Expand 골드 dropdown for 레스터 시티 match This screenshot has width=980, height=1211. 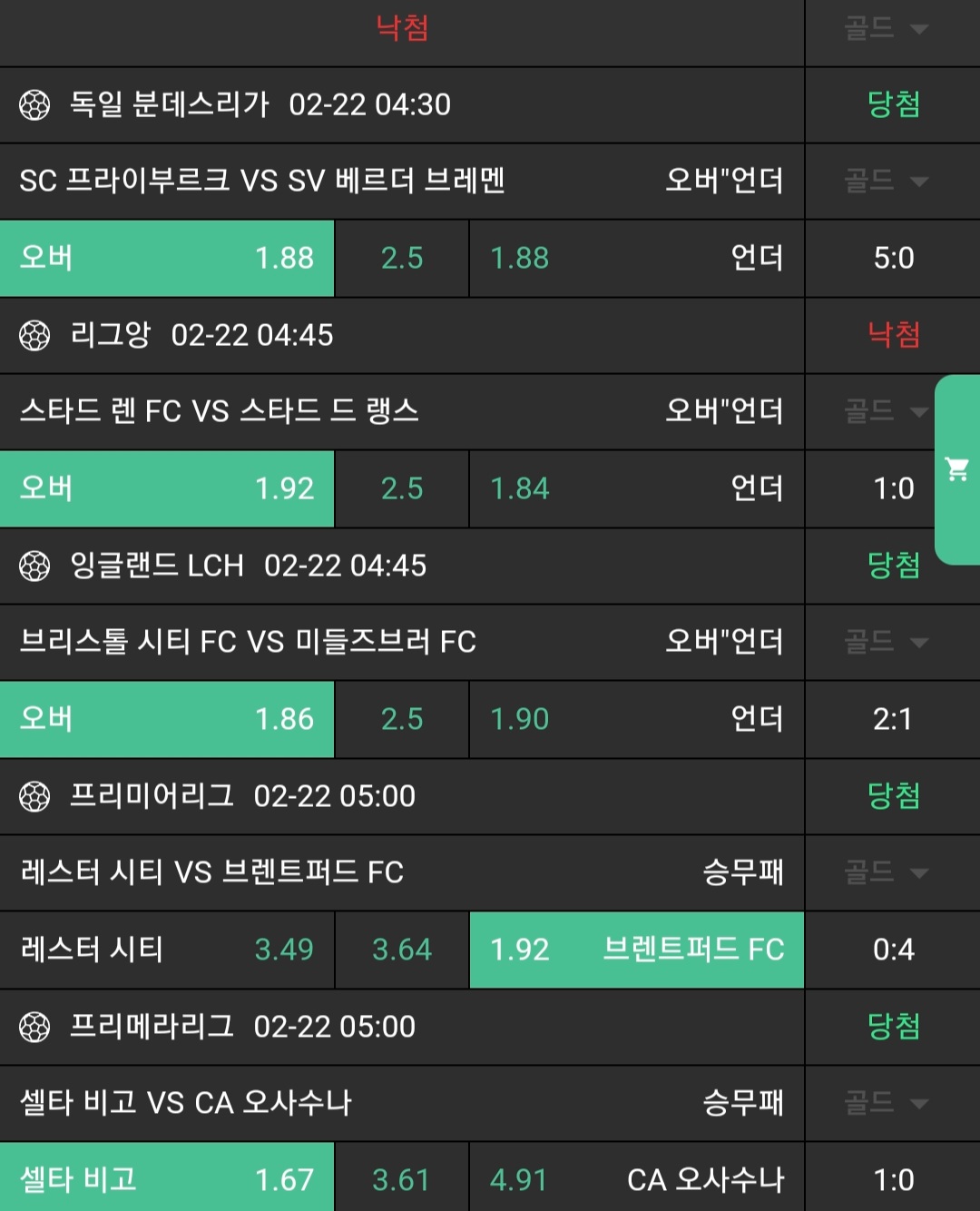click(x=886, y=872)
